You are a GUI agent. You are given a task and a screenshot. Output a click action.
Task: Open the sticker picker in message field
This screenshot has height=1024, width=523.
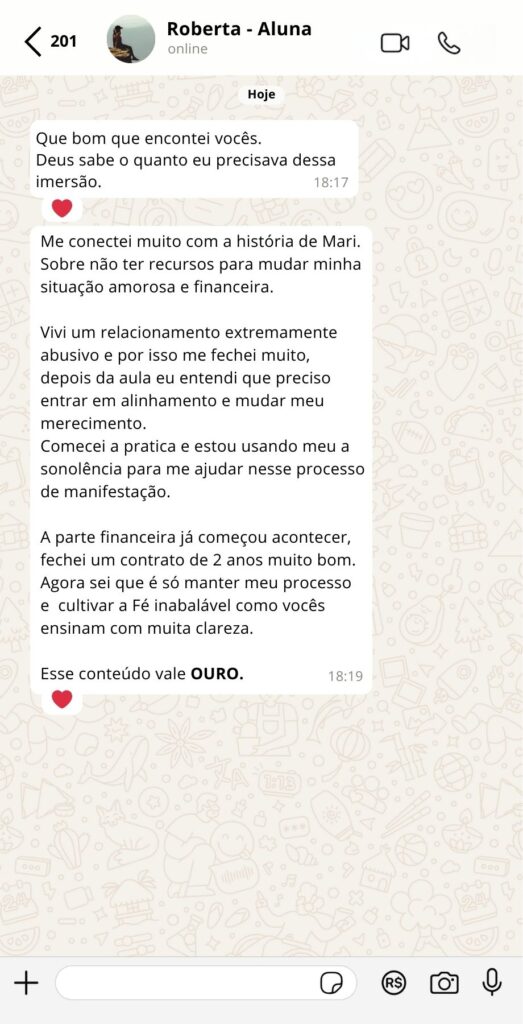click(x=332, y=983)
